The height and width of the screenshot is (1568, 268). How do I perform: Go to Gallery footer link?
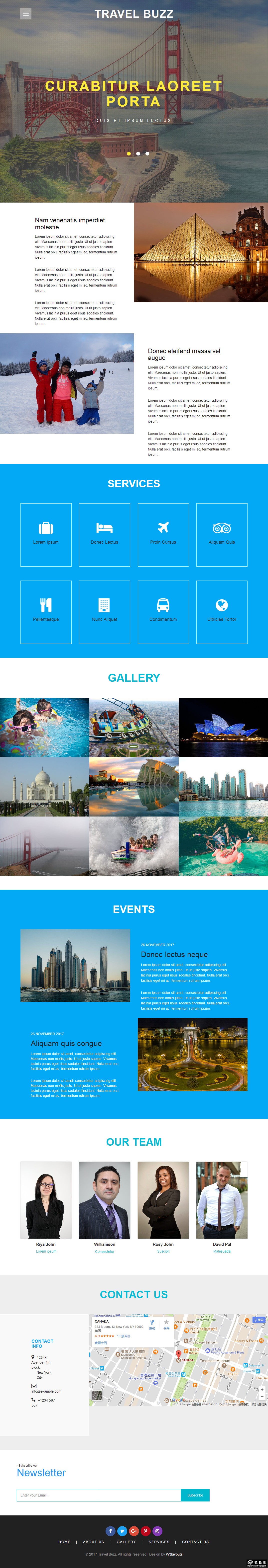(126, 1542)
